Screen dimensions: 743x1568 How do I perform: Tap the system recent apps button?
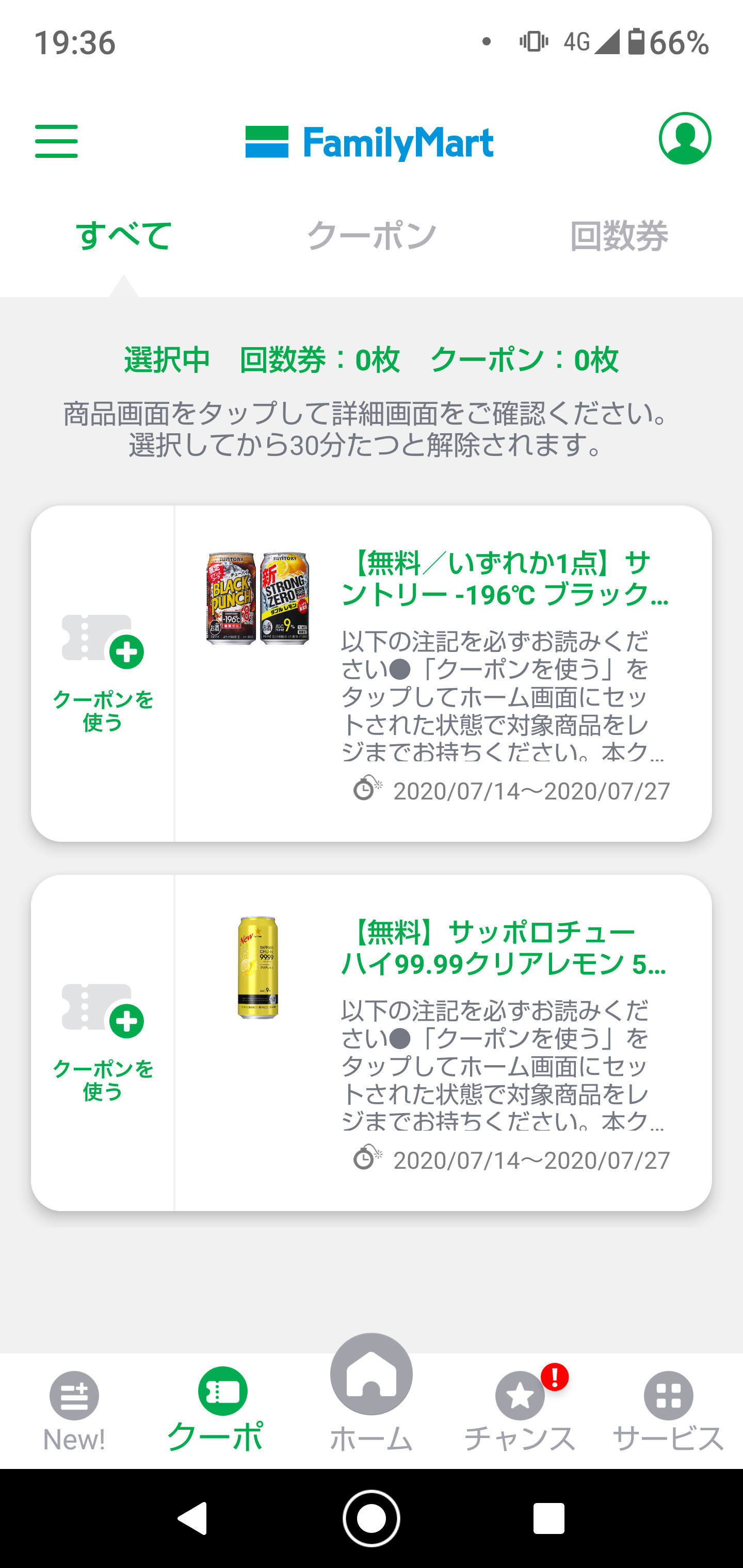[548, 1518]
